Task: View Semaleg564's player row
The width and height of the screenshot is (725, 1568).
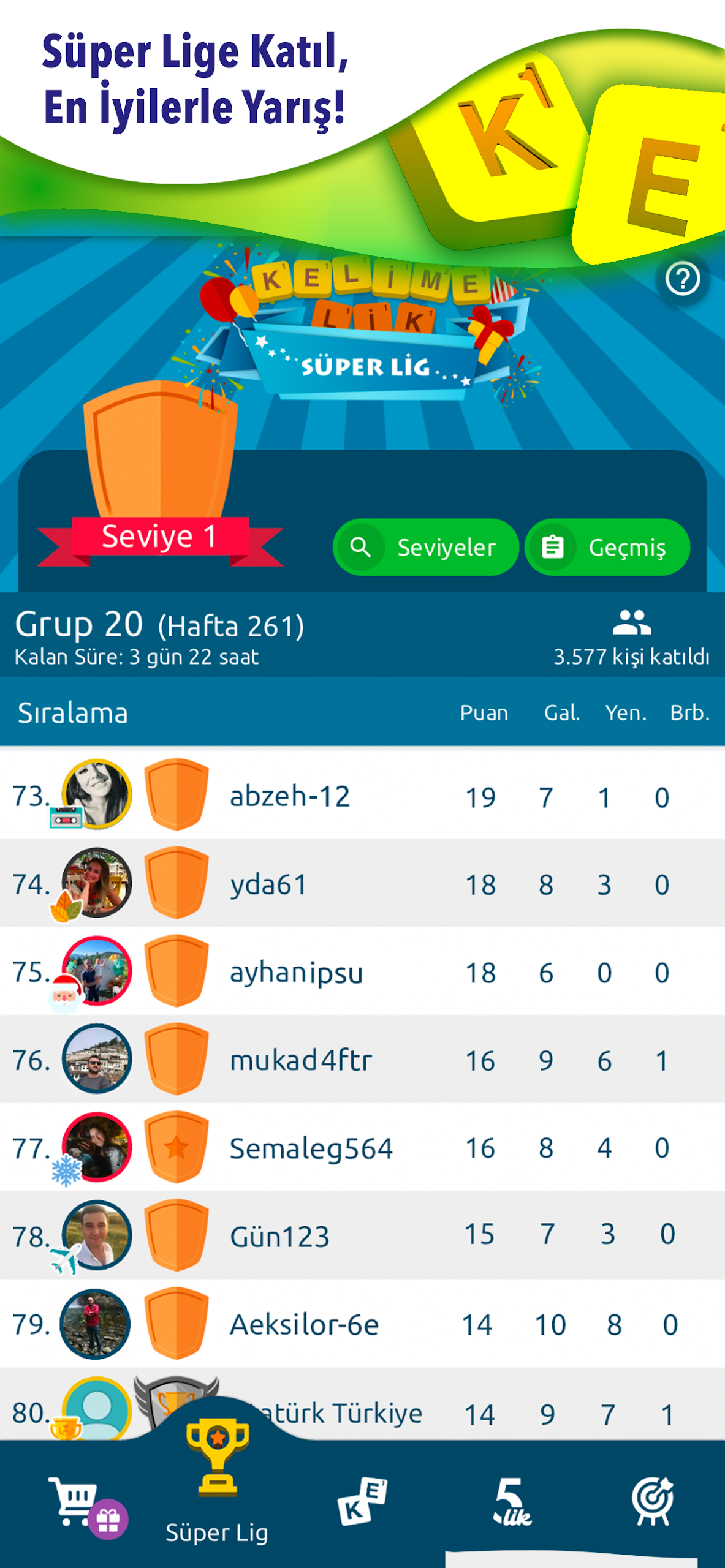Action: pos(362,1147)
